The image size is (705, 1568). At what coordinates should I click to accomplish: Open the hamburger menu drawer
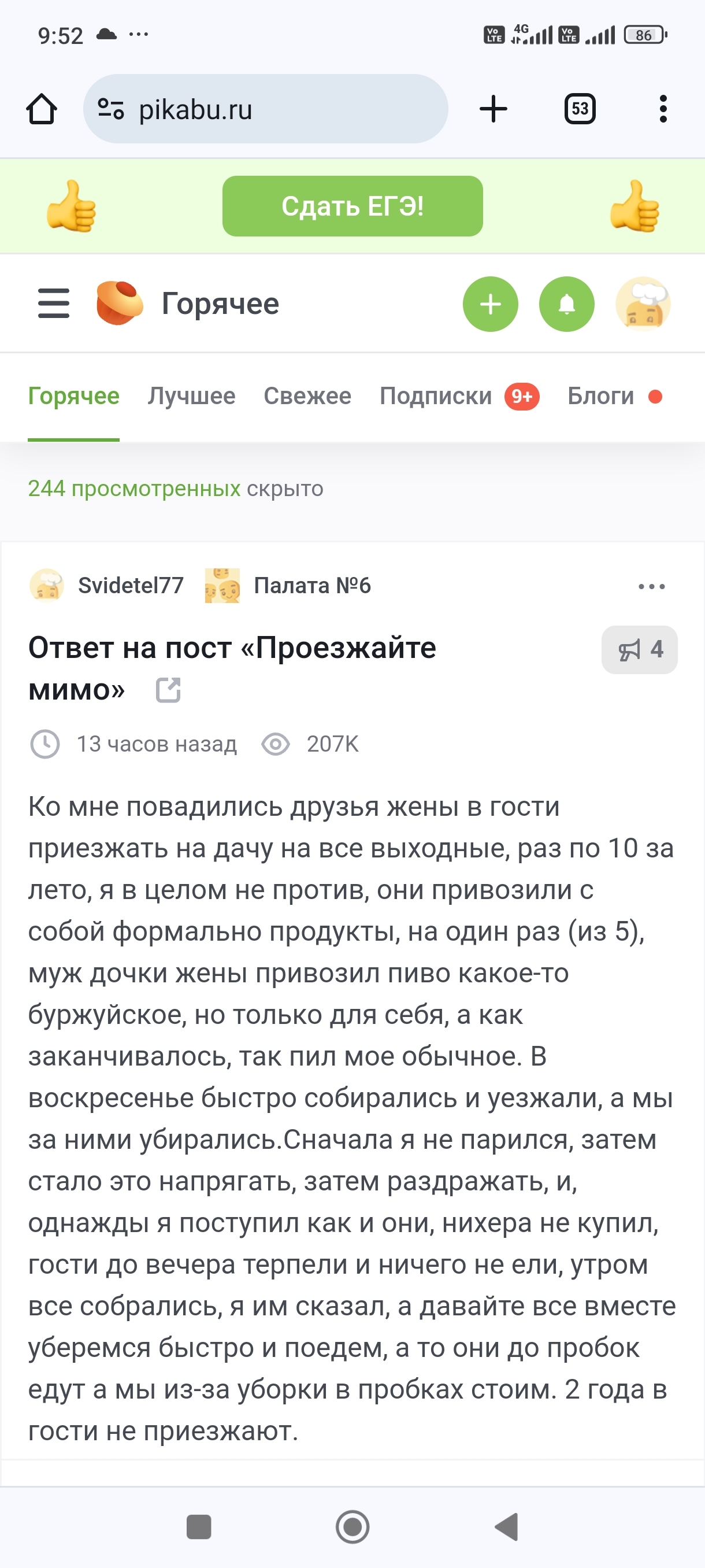pyautogui.click(x=54, y=303)
